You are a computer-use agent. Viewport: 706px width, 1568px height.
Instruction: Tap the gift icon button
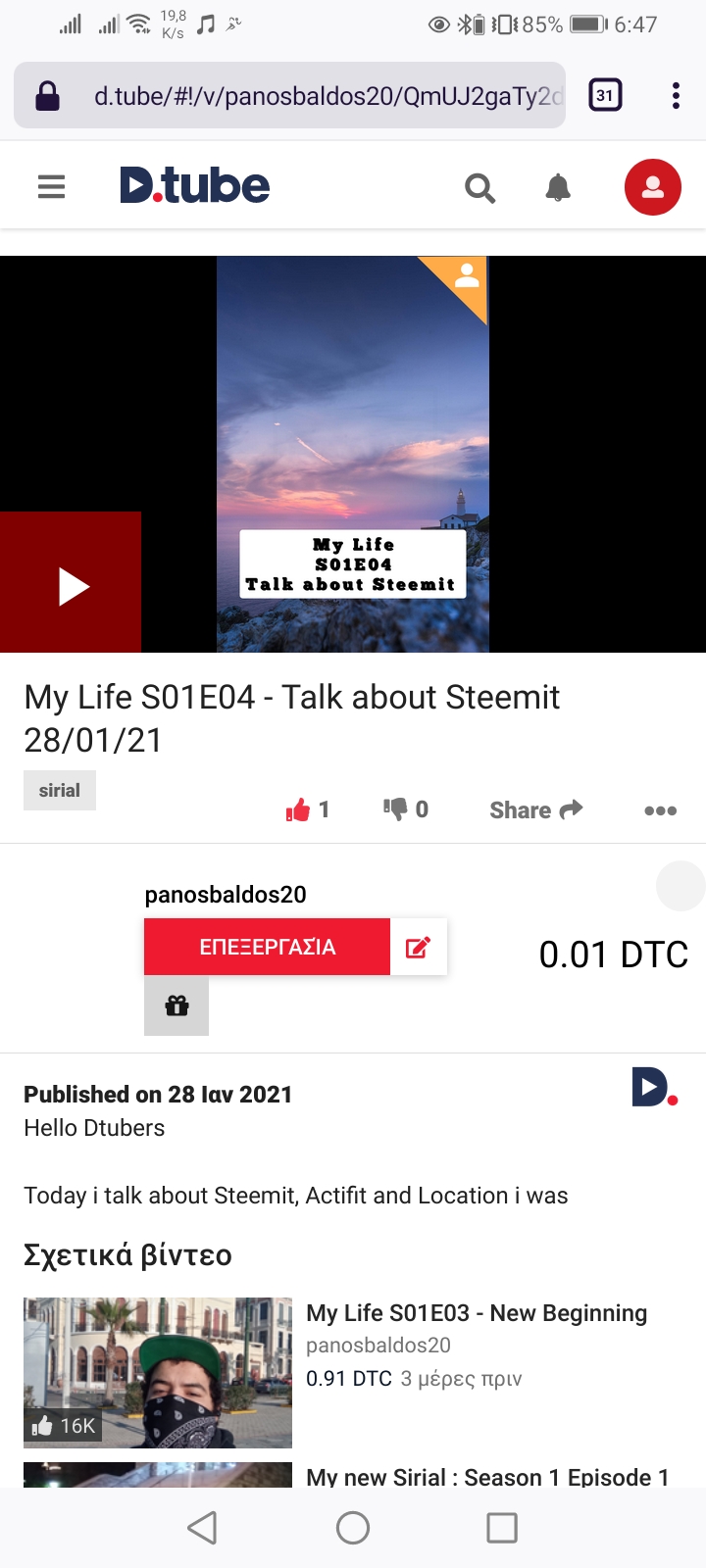(x=176, y=1005)
